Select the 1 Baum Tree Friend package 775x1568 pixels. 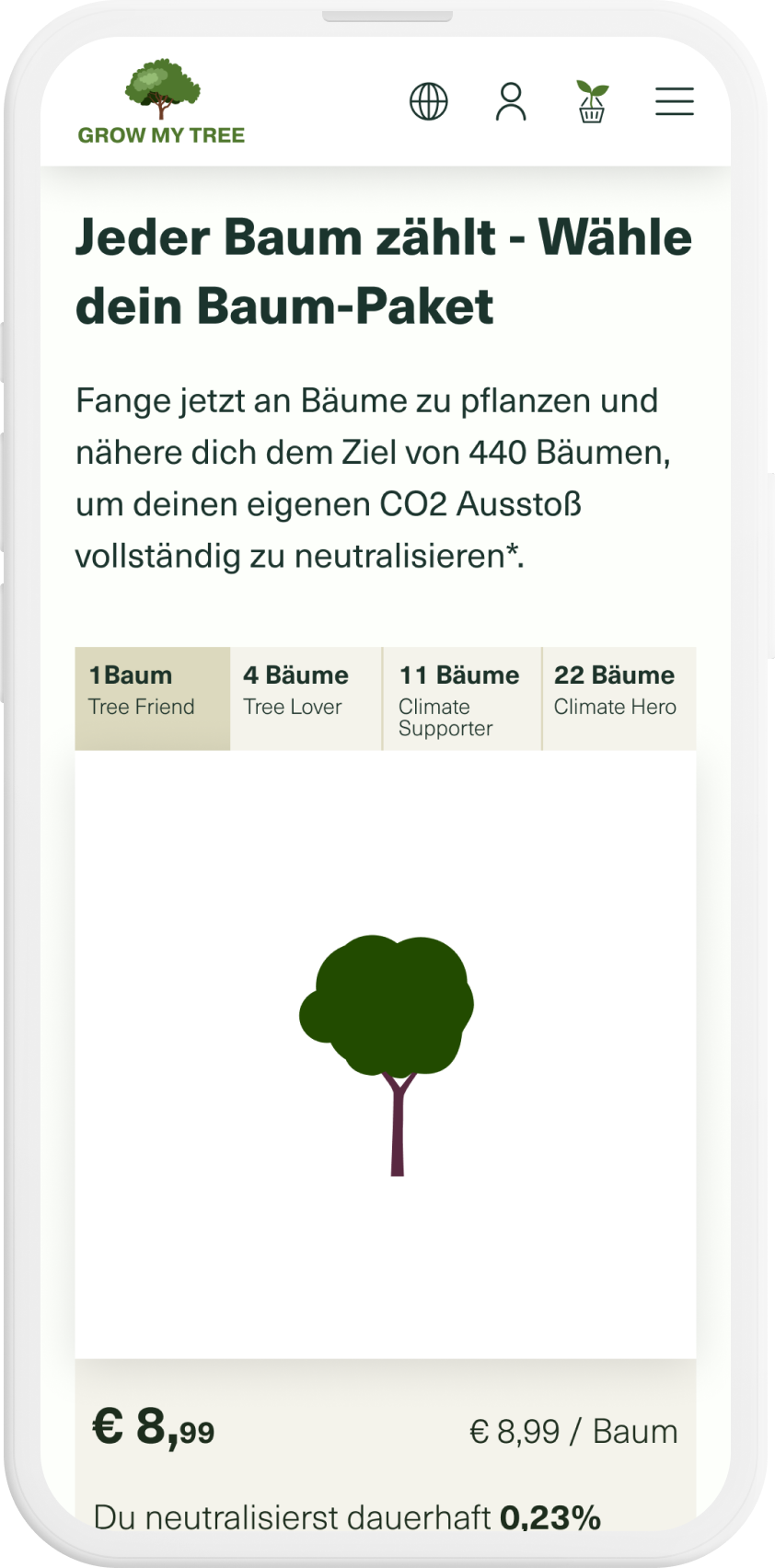click(152, 698)
